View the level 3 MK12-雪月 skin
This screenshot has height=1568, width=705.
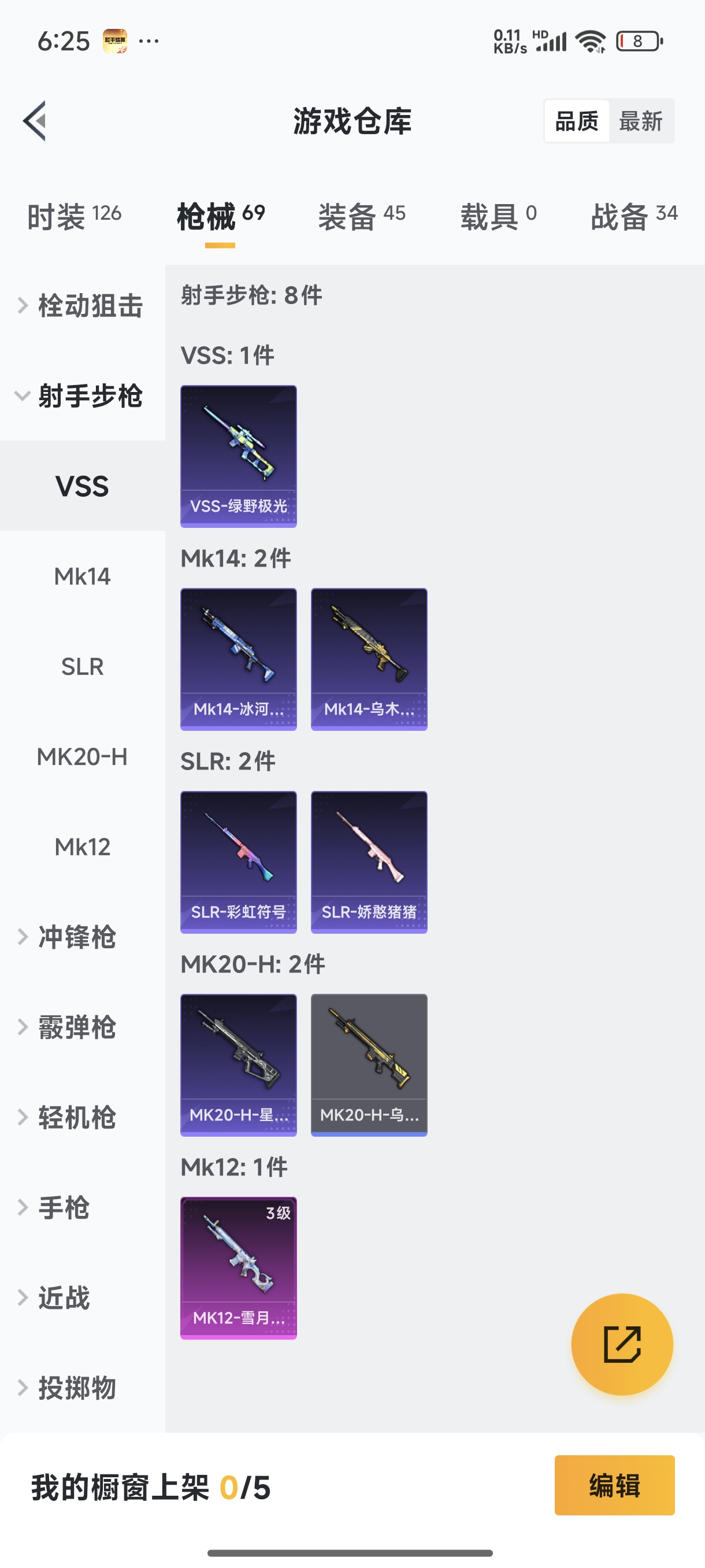tap(239, 1268)
